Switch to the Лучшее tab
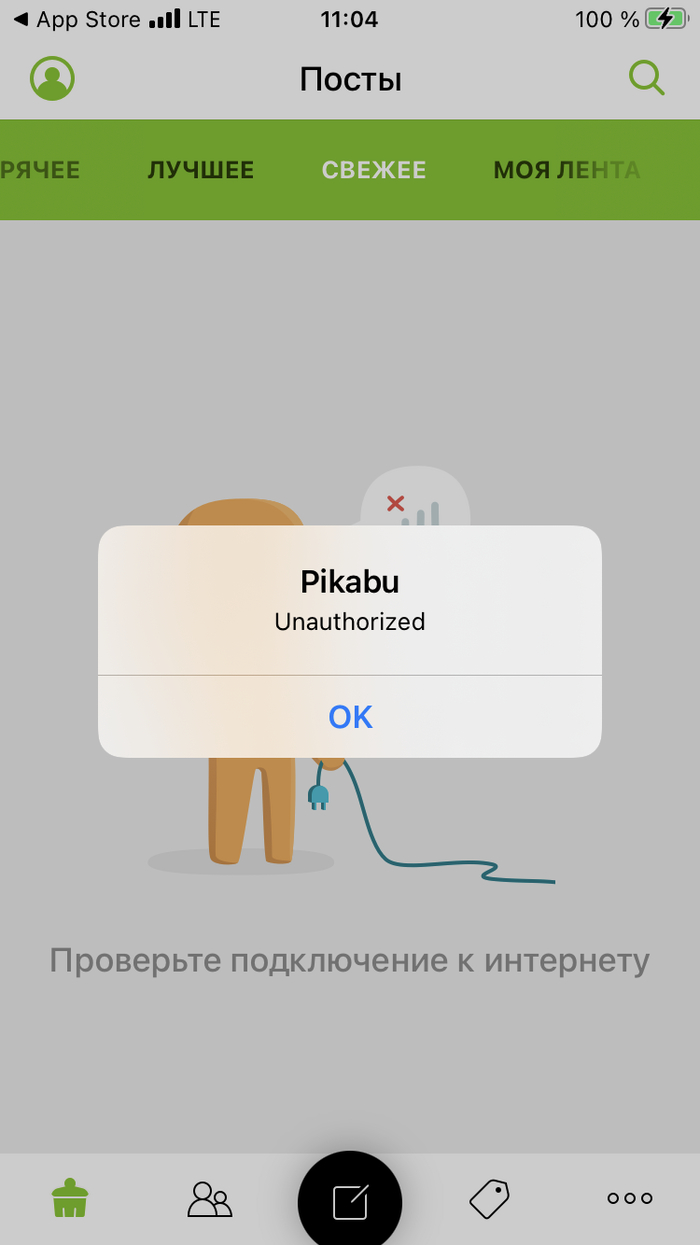This screenshot has width=700, height=1245. [x=201, y=170]
